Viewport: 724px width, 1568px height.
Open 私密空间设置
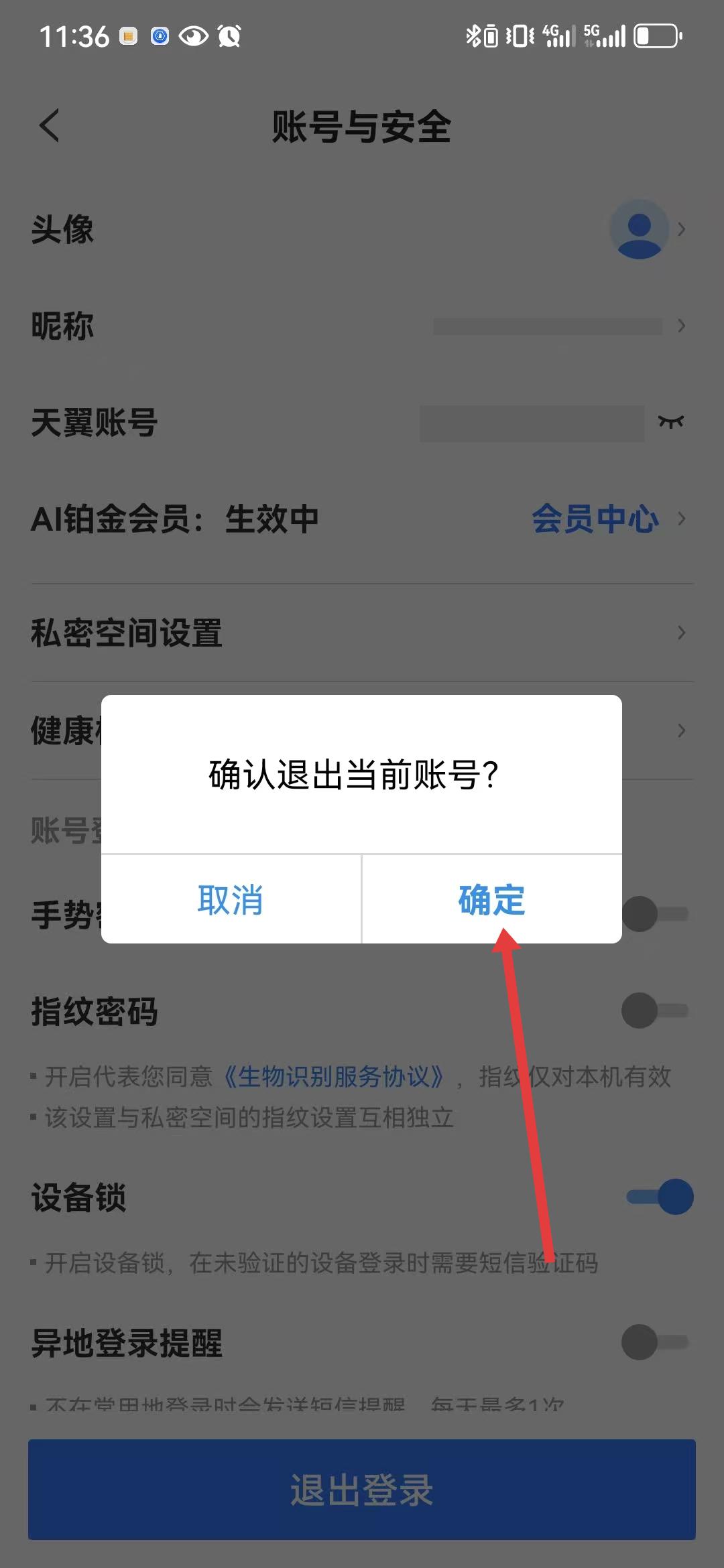coord(362,633)
